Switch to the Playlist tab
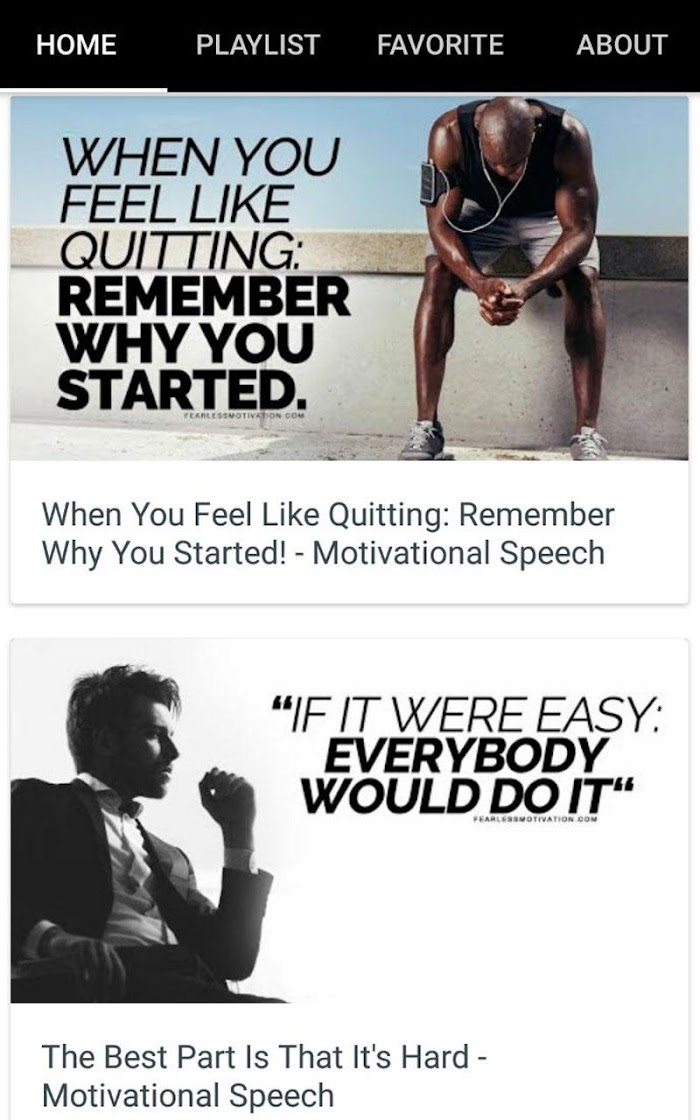 coord(258,45)
